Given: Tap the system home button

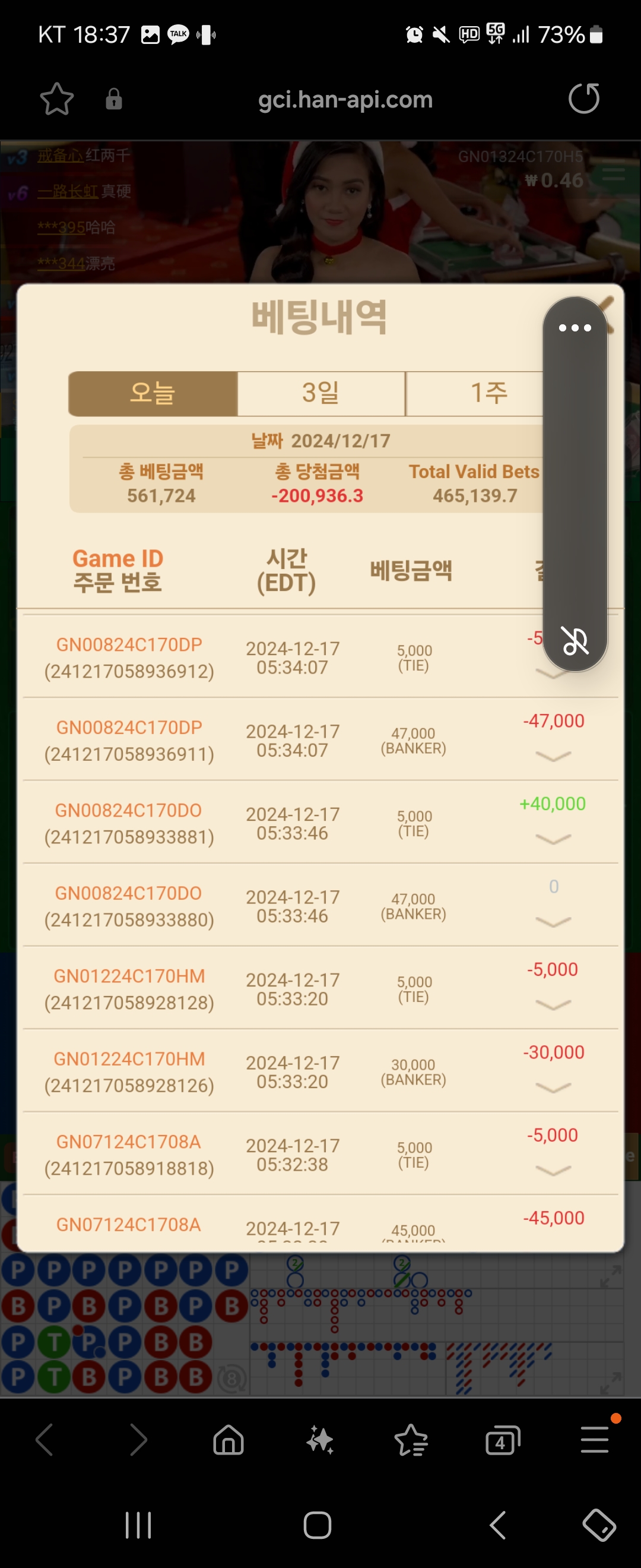Looking at the screenshot, I should pyautogui.click(x=318, y=1525).
